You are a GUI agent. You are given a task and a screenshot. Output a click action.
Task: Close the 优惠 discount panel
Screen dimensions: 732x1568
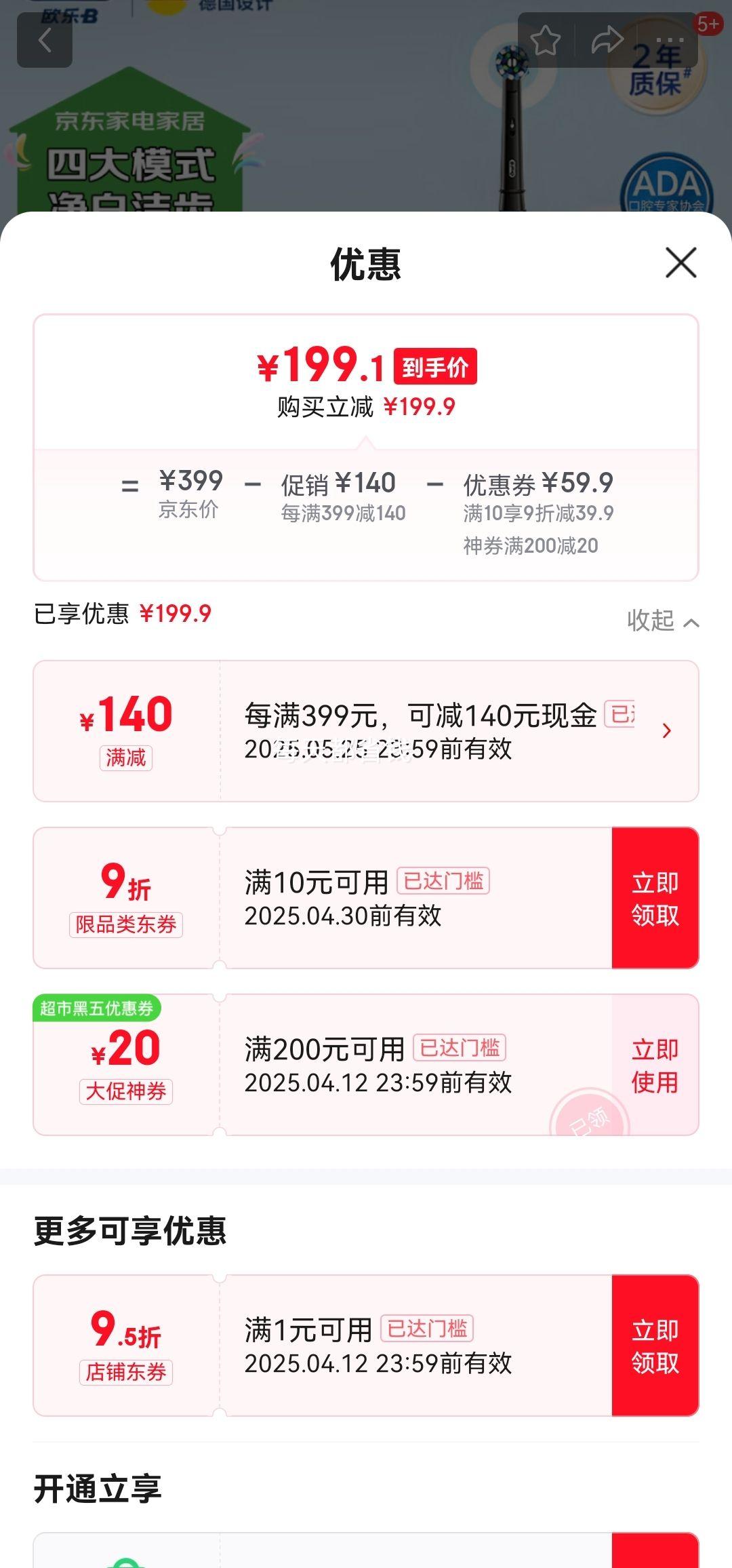click(680, 262)
